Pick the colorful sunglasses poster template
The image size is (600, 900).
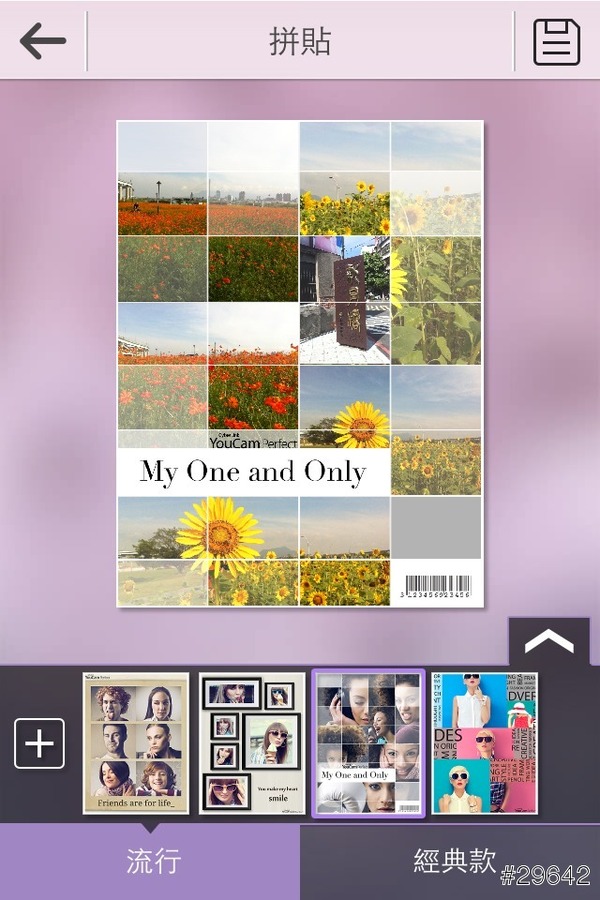[484, 743]
